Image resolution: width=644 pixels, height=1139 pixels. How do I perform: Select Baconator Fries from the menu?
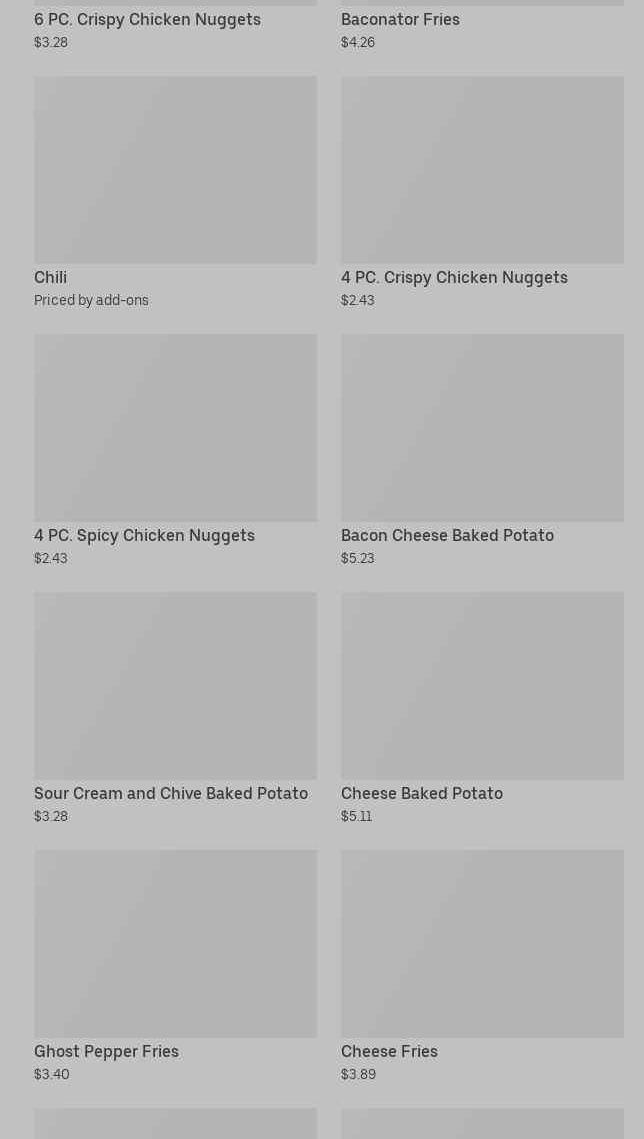[400, 20]
